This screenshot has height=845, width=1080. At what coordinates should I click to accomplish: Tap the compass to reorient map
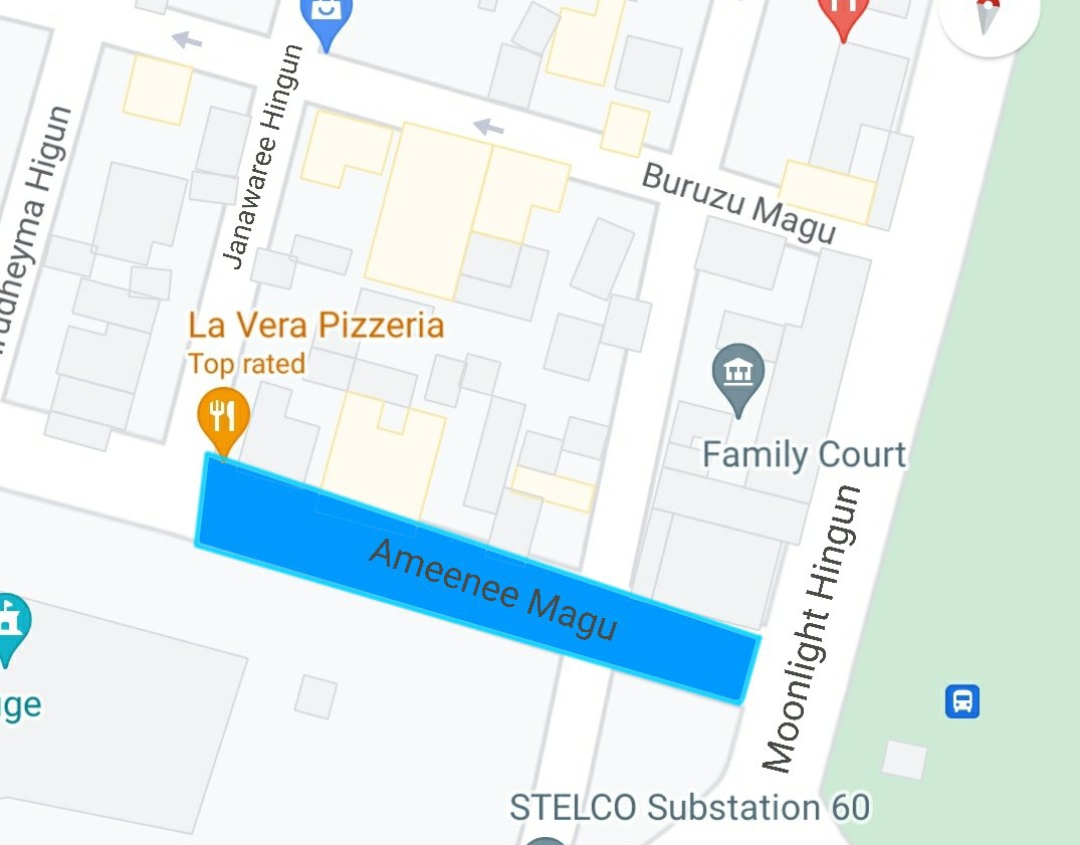988,17
